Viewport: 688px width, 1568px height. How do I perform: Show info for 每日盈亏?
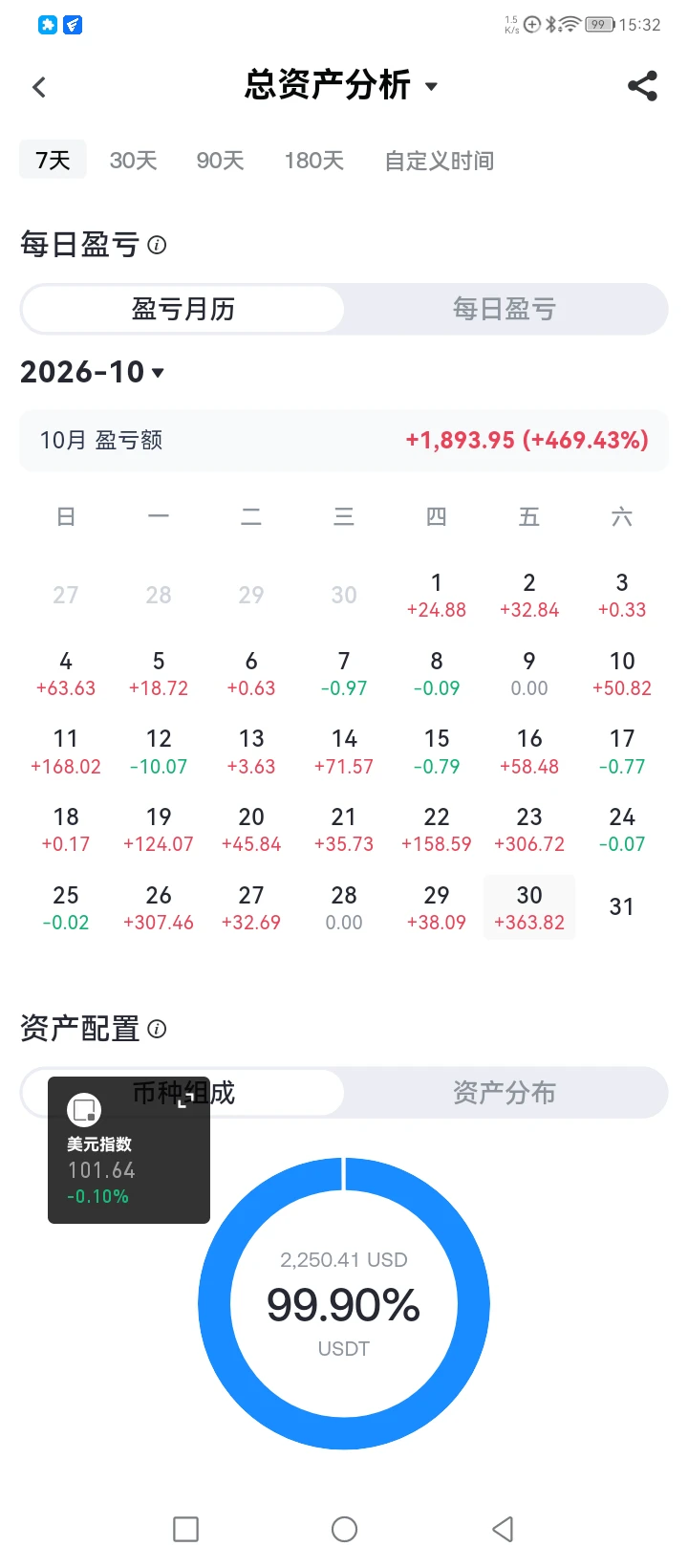pos(158,246)
